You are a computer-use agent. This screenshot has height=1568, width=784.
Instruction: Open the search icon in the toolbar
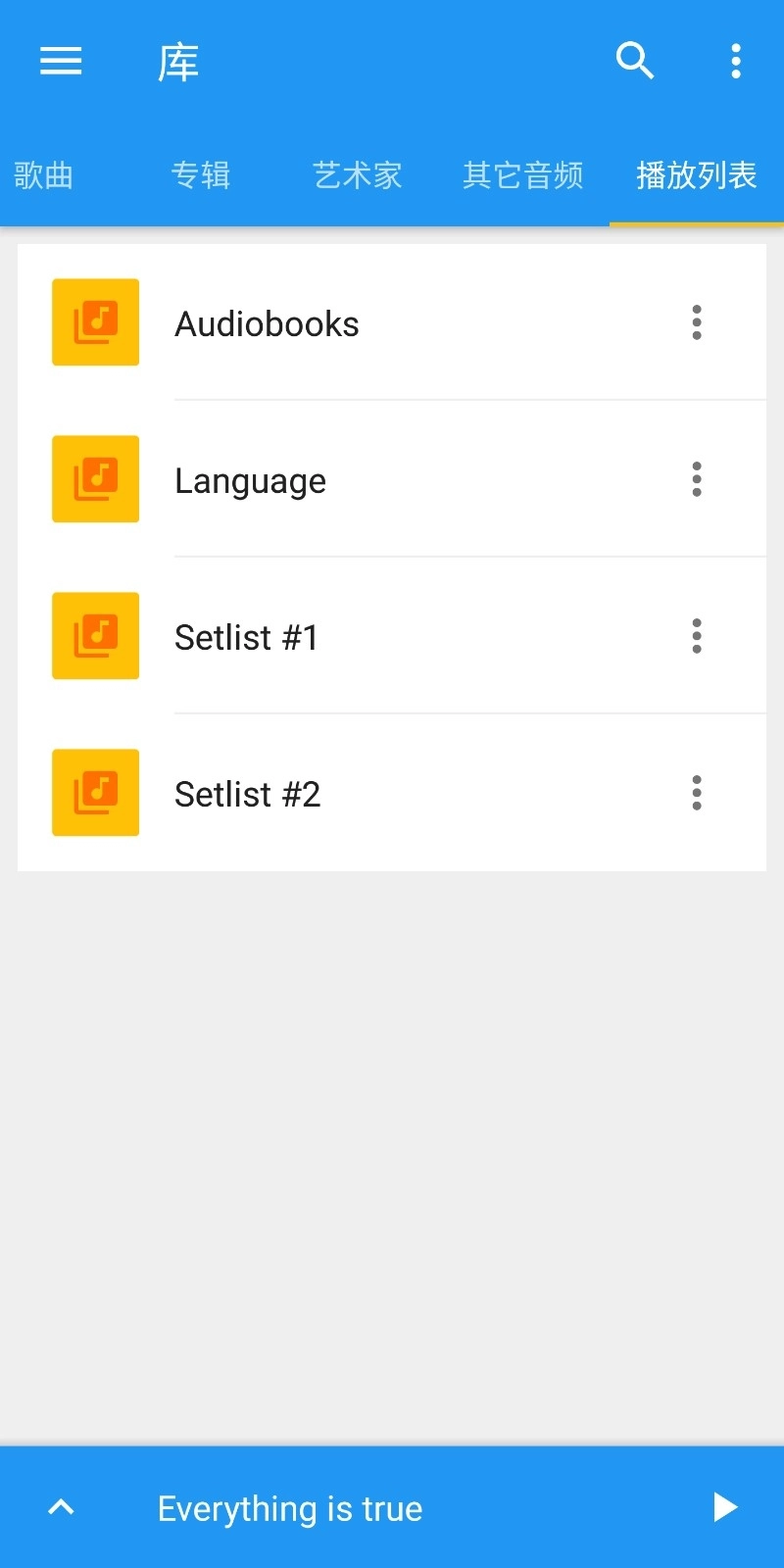point(635,61)
